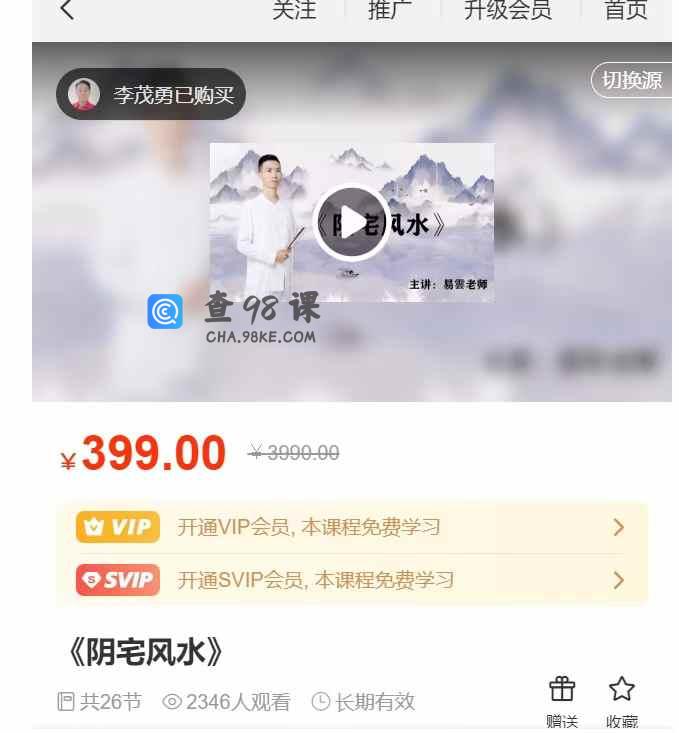Open the 推广 option
Screen dimensions: 679x733
tap(390, 11)
